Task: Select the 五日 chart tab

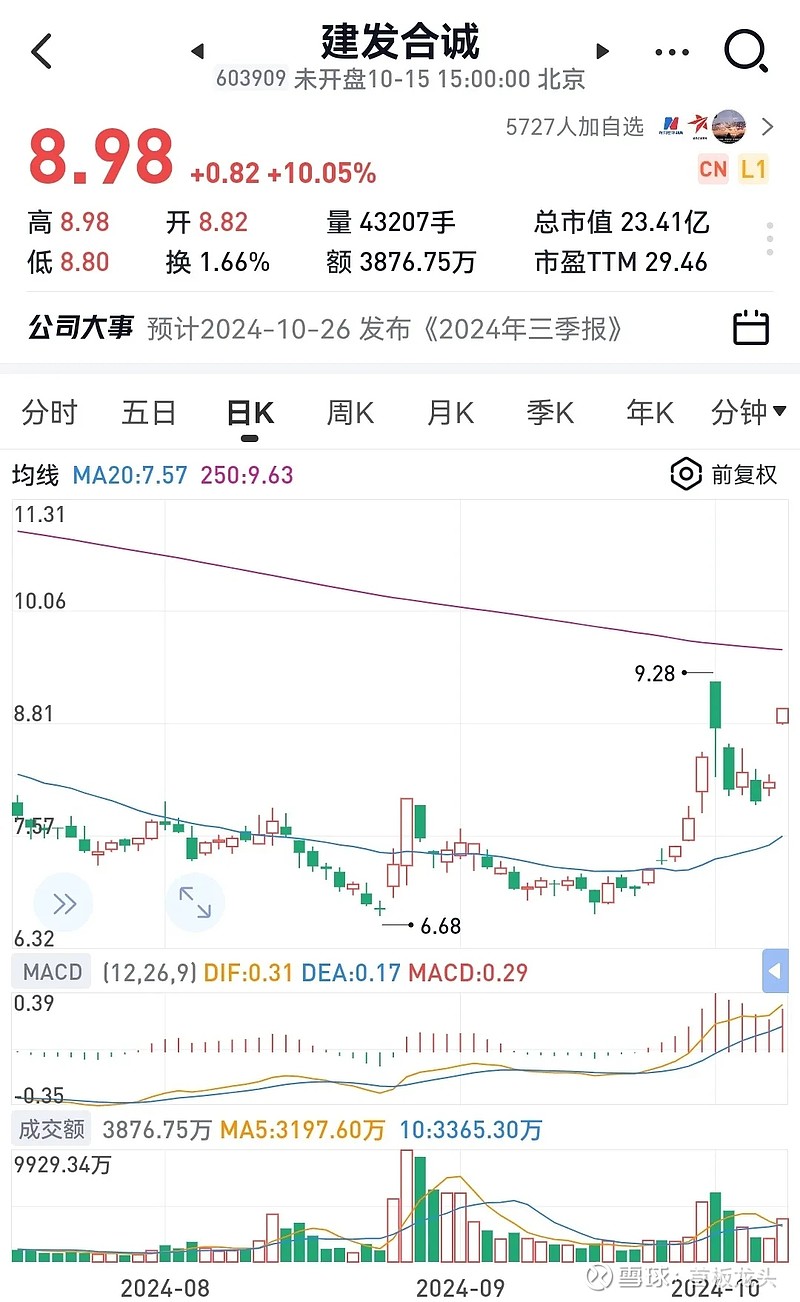Action: pyautogui.click(x=149, y=412)
